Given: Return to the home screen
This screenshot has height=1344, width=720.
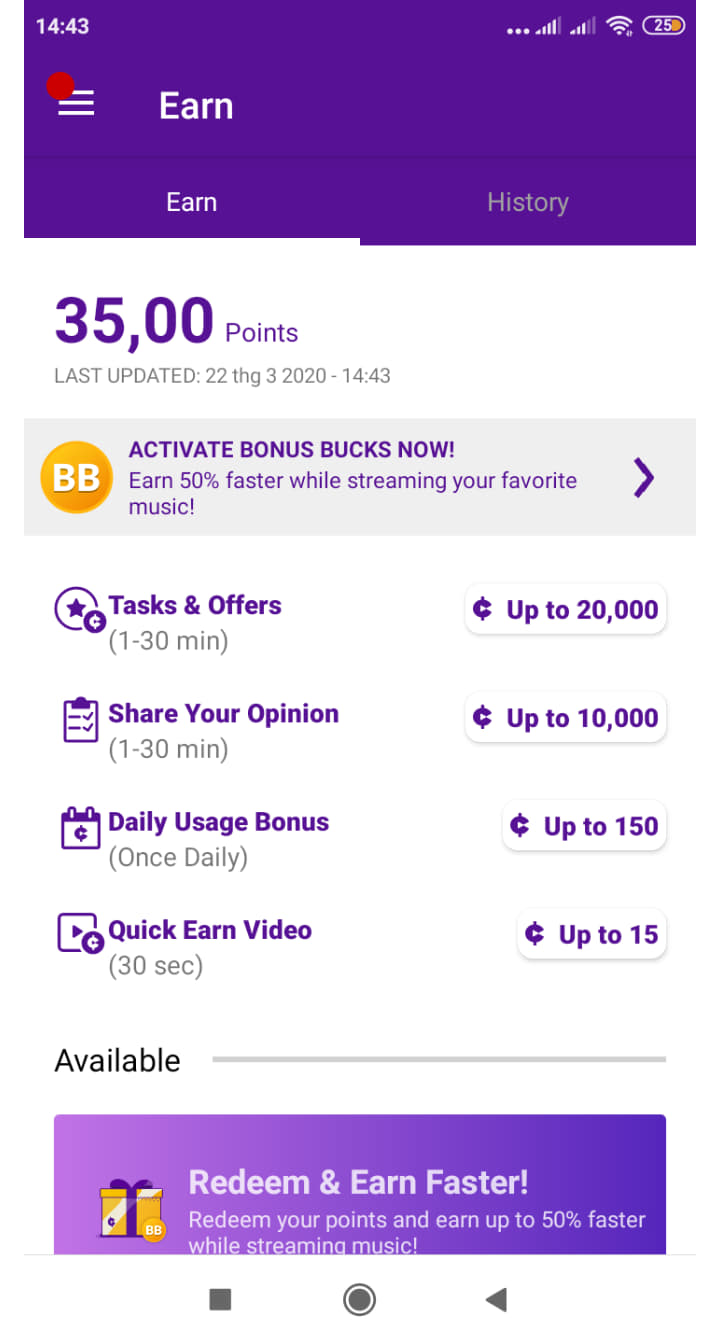Looking at the screenshot, I should point(359,1299).
